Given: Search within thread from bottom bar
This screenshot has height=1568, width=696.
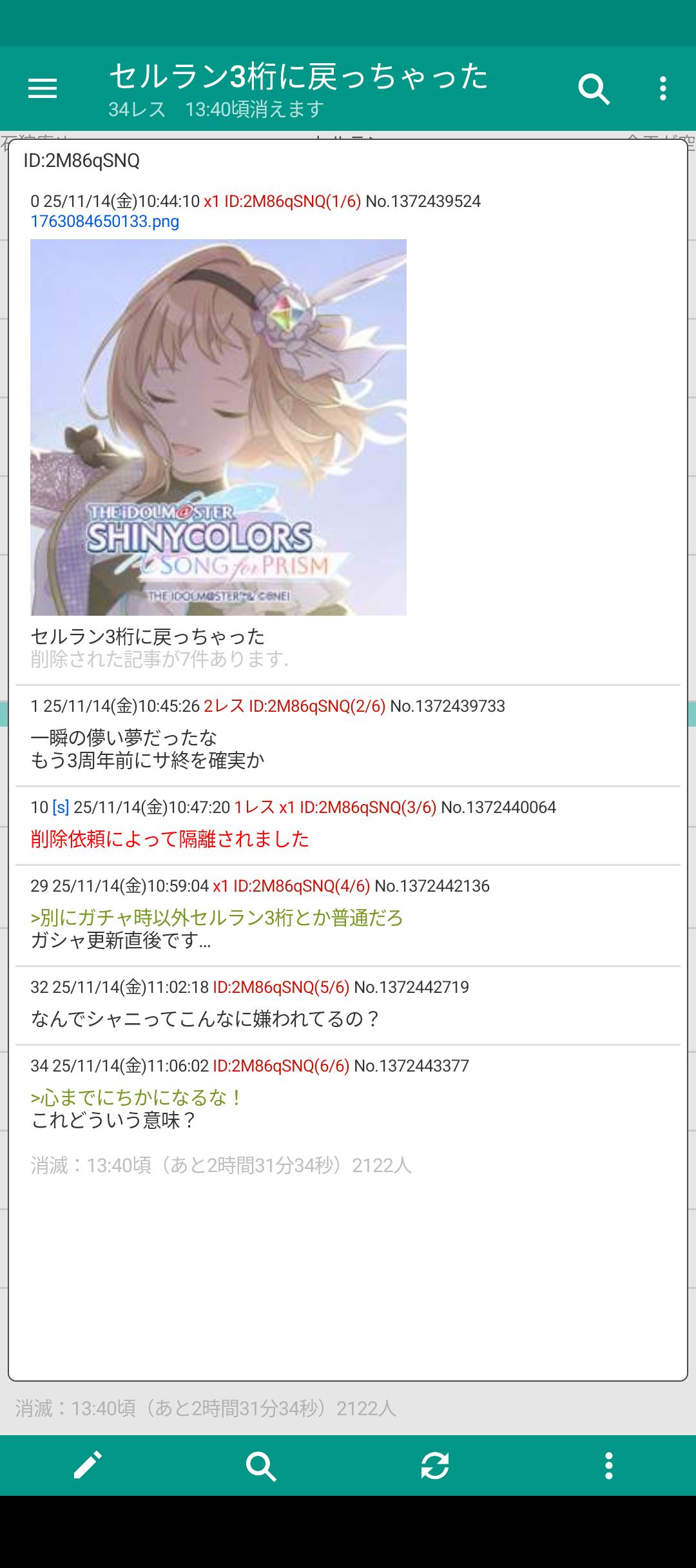Looking at the screenshot, I should [x=261, y=1465].
